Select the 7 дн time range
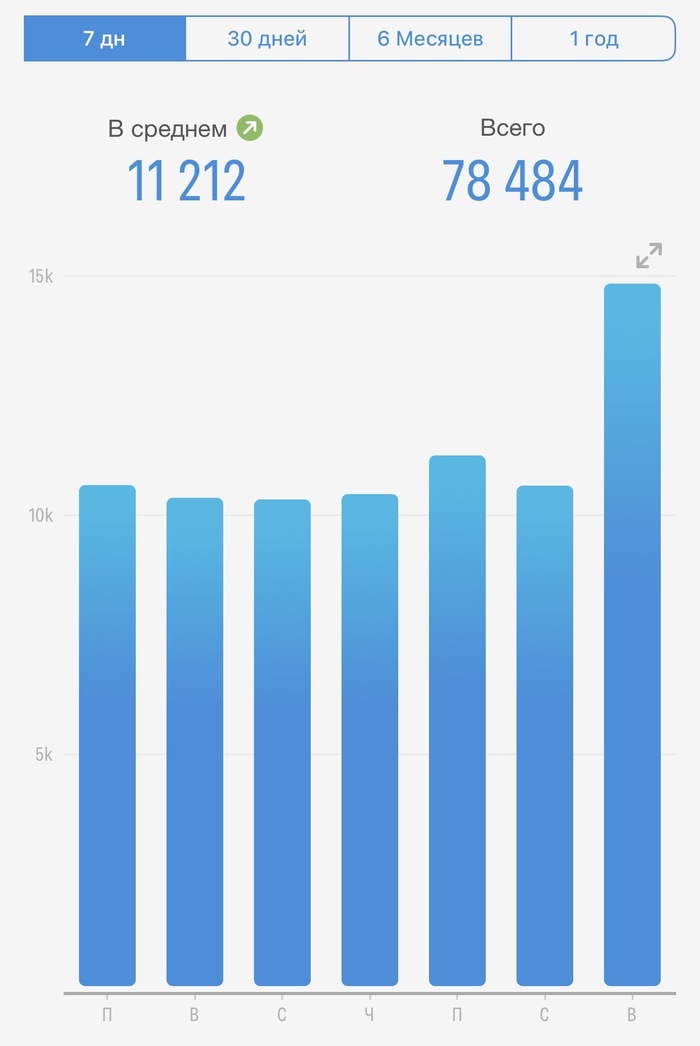 click(x=105, y=39)
